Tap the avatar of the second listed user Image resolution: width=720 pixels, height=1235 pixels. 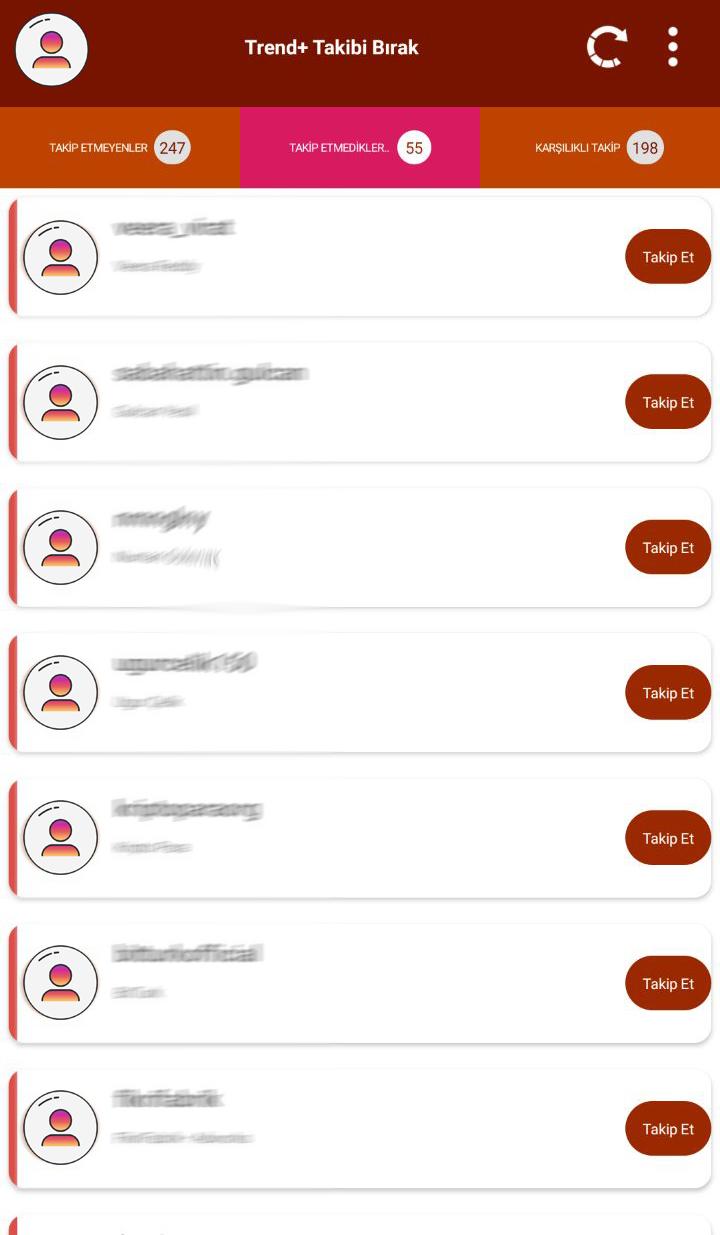pyautogui.click(x=61, y=402)
